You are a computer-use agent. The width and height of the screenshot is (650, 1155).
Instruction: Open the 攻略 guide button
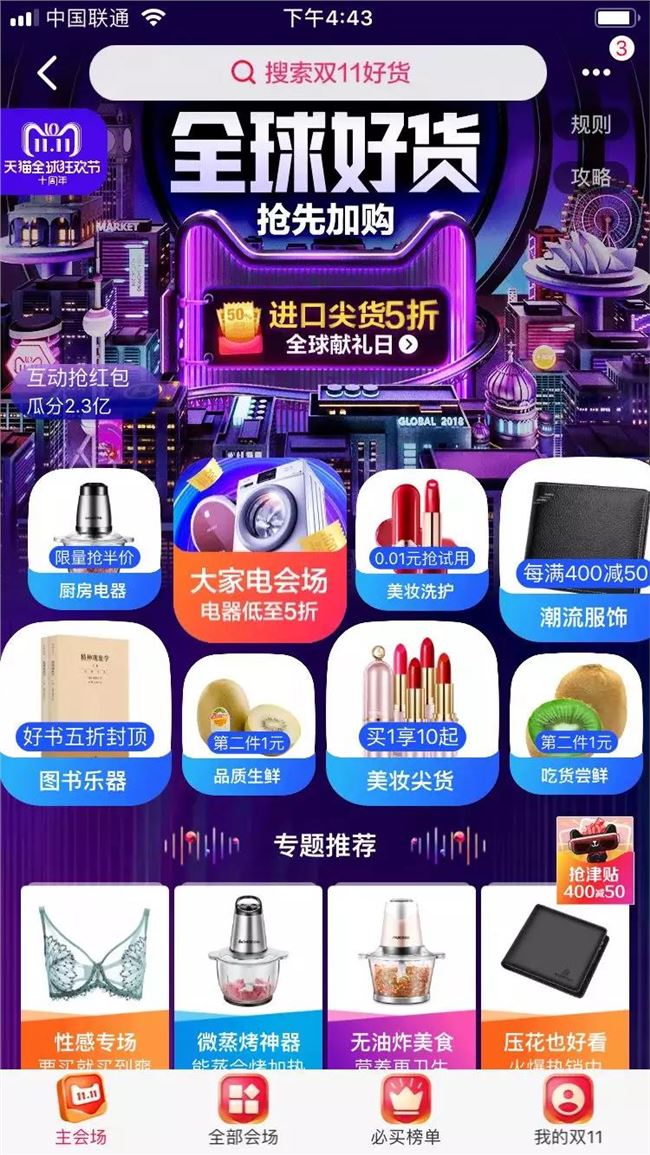(x=590, y=177)
